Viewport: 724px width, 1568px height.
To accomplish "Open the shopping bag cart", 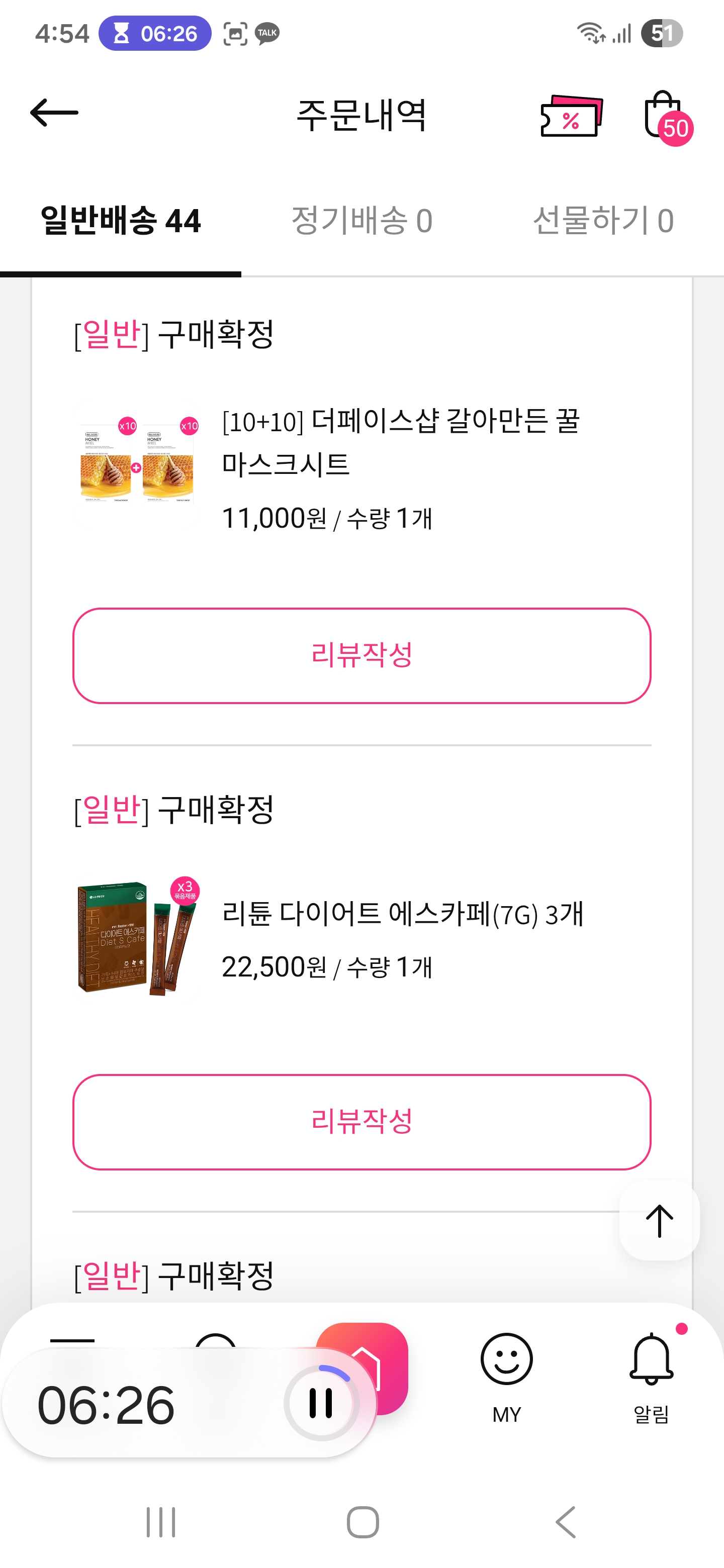I will pos(664,116).
